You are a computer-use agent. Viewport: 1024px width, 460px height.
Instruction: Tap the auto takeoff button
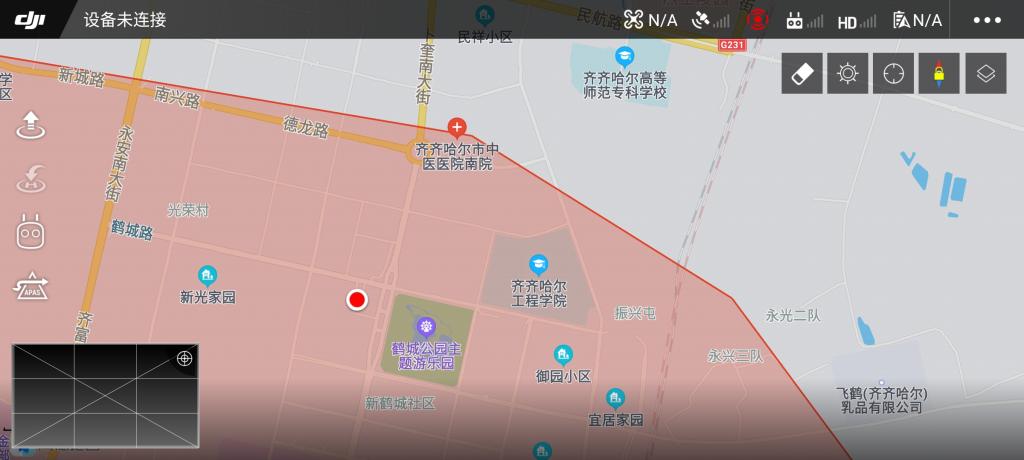31,125
